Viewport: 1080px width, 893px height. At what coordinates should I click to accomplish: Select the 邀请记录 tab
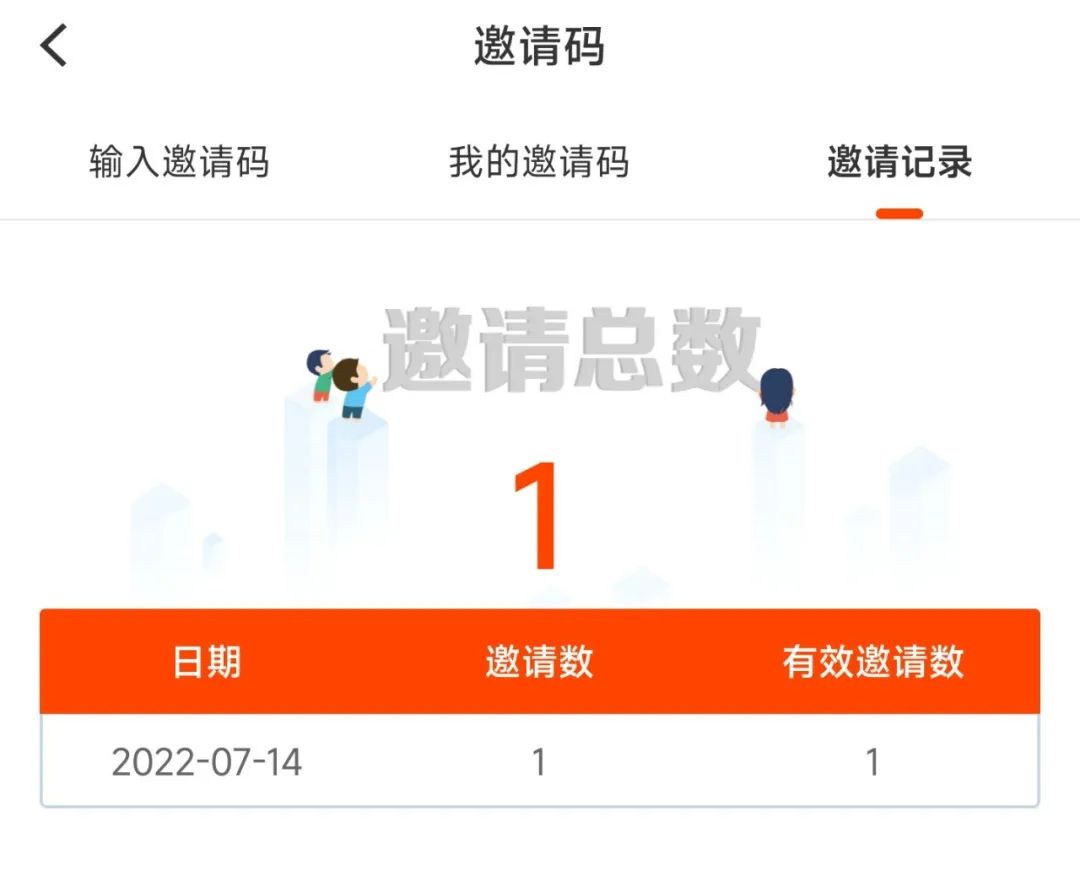point(899,162)
